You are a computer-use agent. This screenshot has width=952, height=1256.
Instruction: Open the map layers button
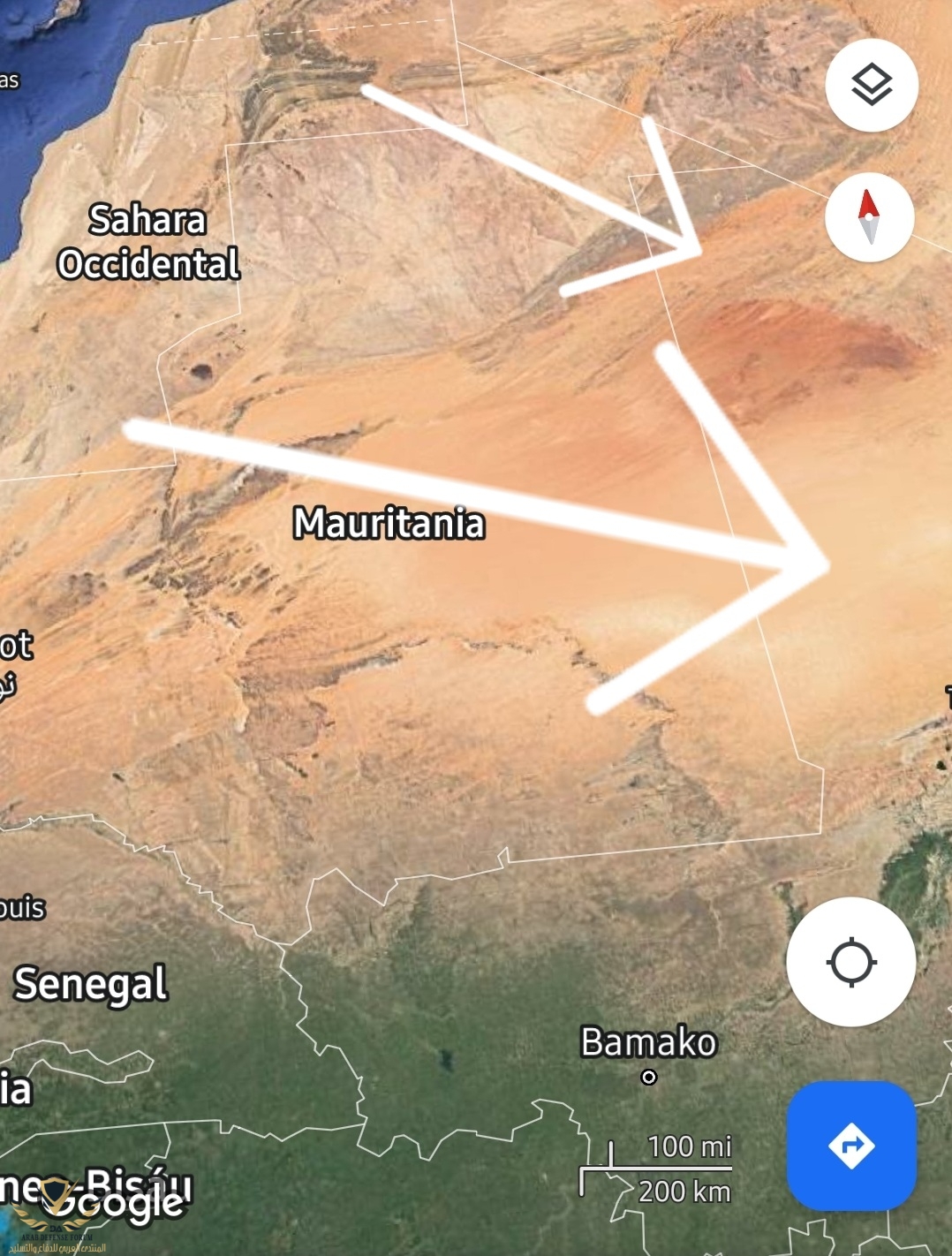(x=872, y=86)
